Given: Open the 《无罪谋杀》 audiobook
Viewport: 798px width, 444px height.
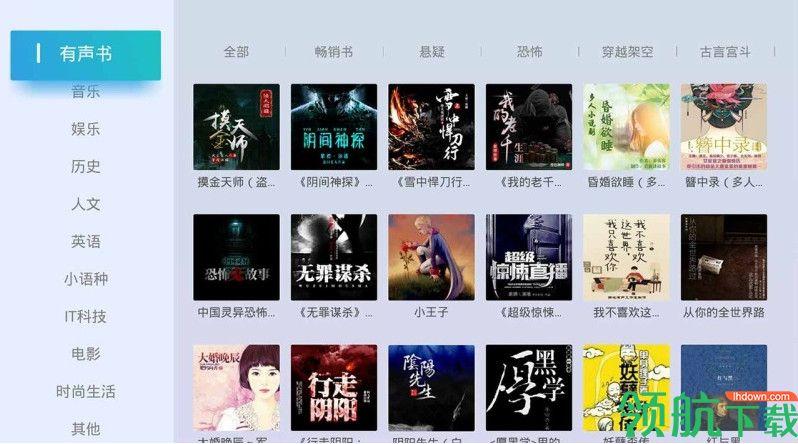Looking at the screenshot, I should point(334,257).
